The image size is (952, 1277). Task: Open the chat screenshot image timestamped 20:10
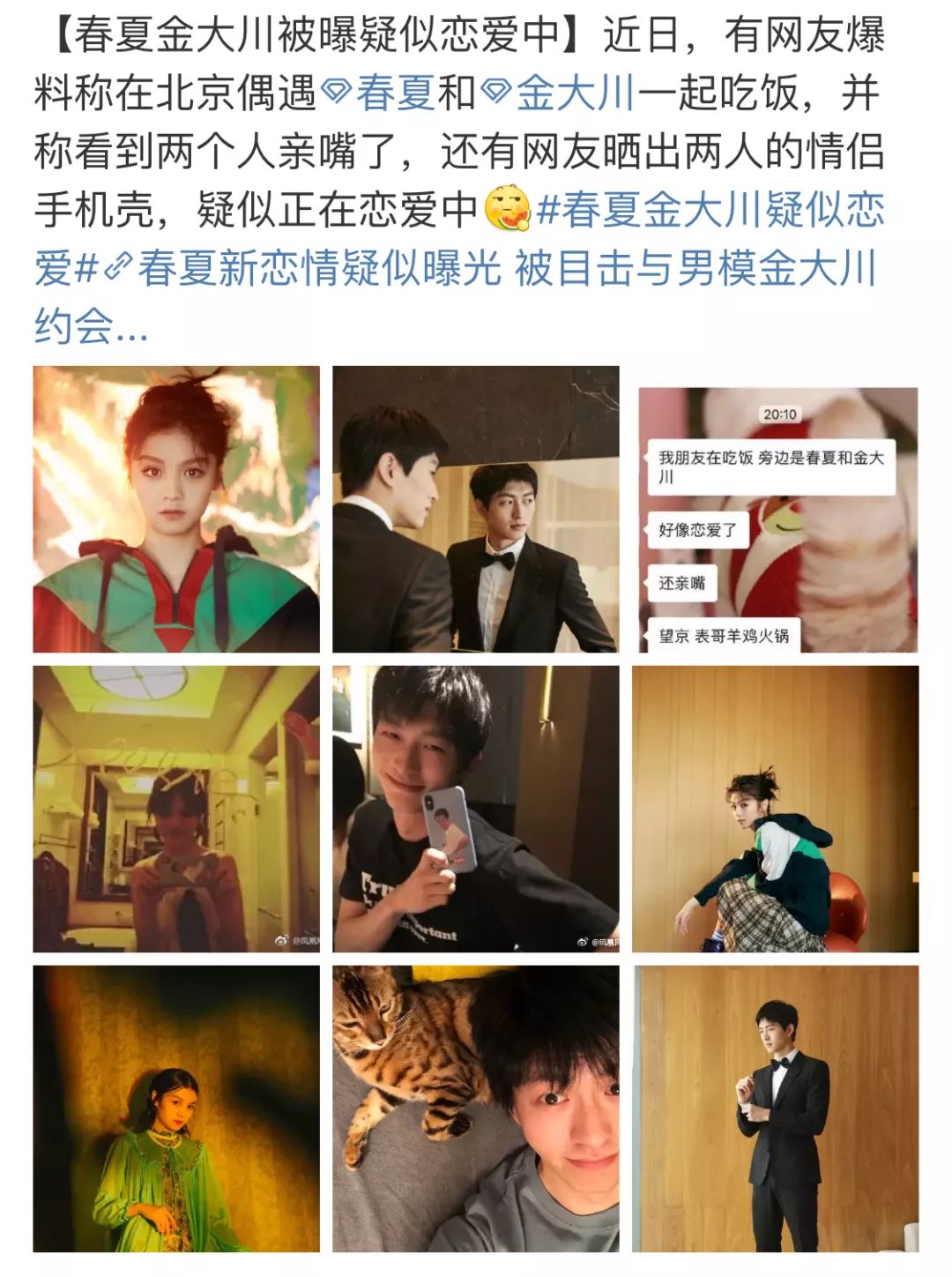click(777, 520)
